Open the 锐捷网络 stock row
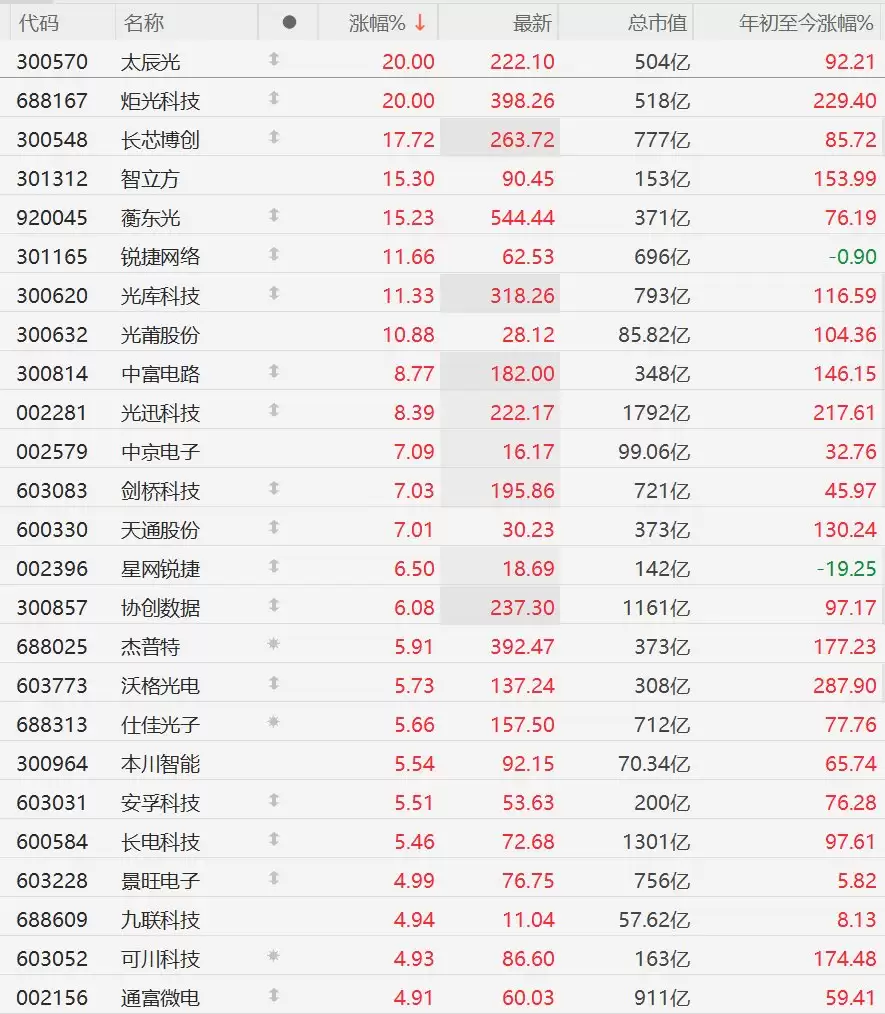This screenshot has height=1014, width=885. (x=442, y=256)
